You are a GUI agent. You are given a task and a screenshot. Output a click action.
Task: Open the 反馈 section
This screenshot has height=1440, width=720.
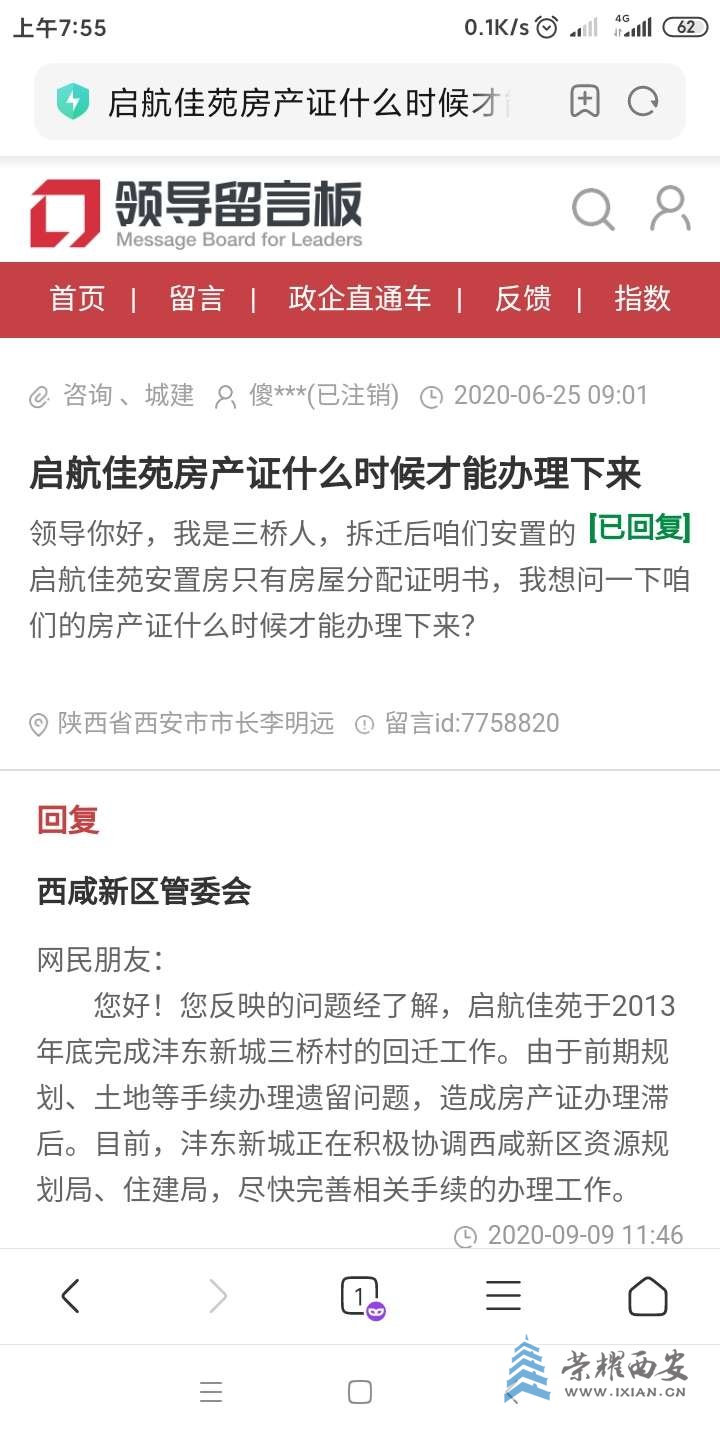pyautogui.click(x=522, y=299)
